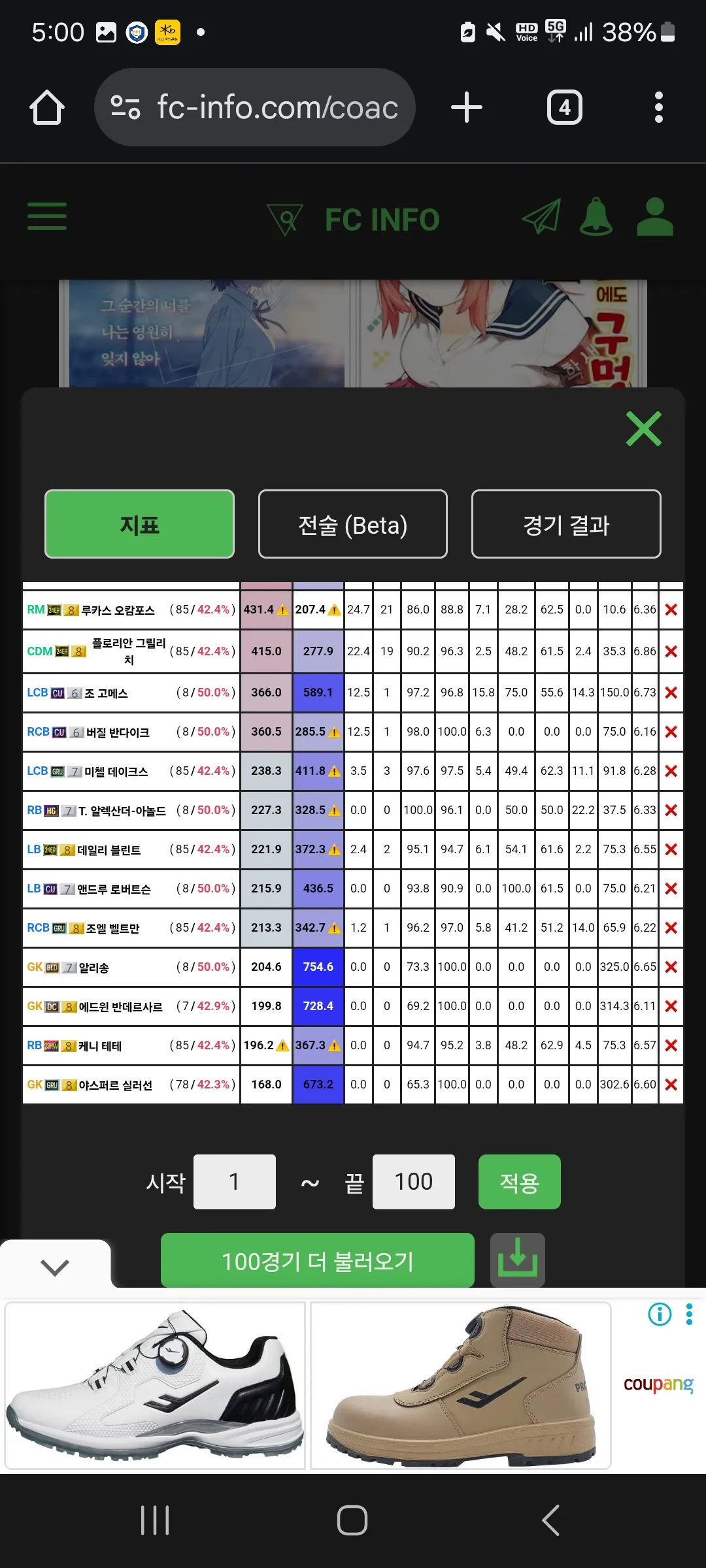Remove the 조 고메스 row
Image resolution: width=706 pixels, height=1568 pixels.
coord(671,693)
